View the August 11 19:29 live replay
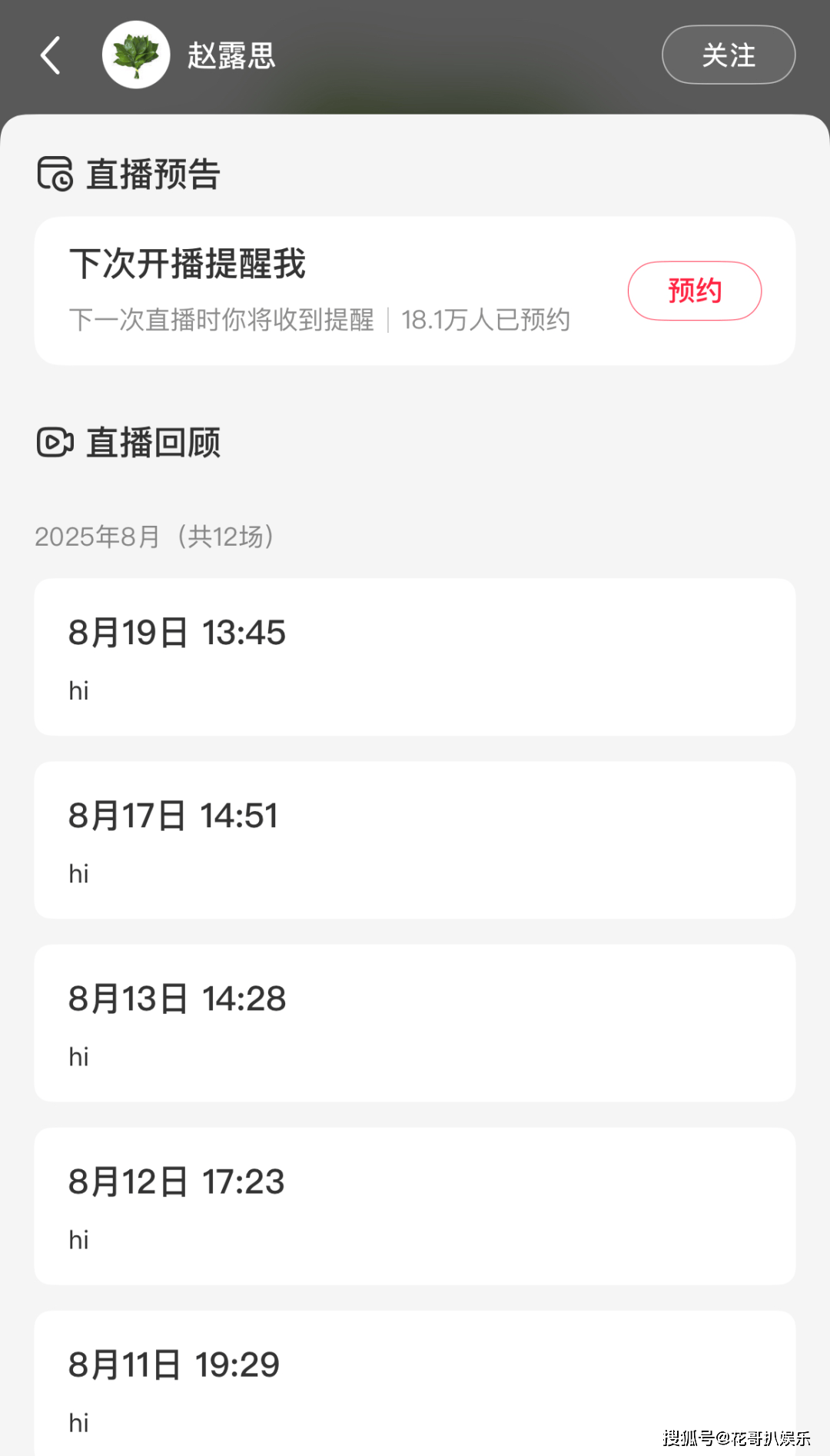This screenshot has height=1456, width=830. (x=415, y=1384)
